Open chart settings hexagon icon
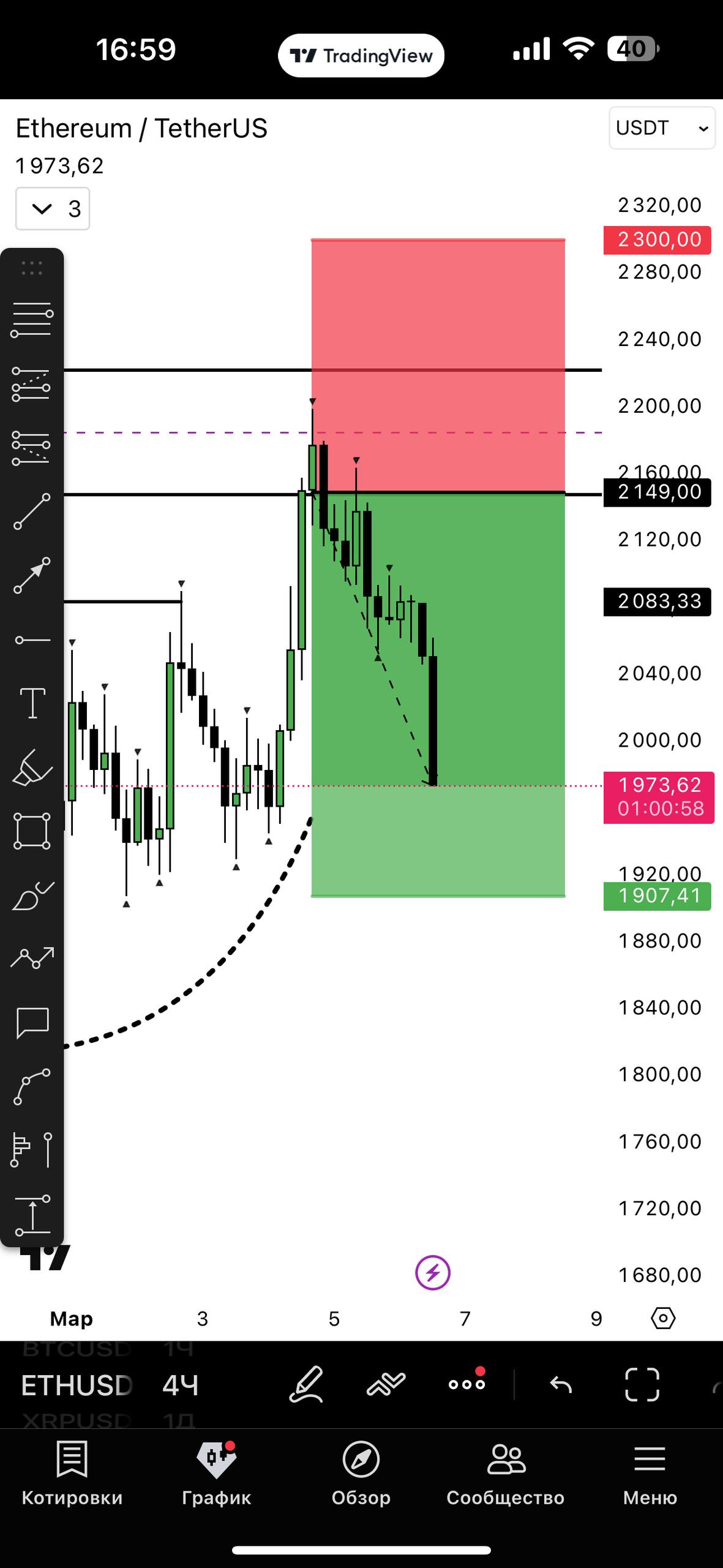This screenshot has height=1568, width=723. click(x=663, y=1317)
